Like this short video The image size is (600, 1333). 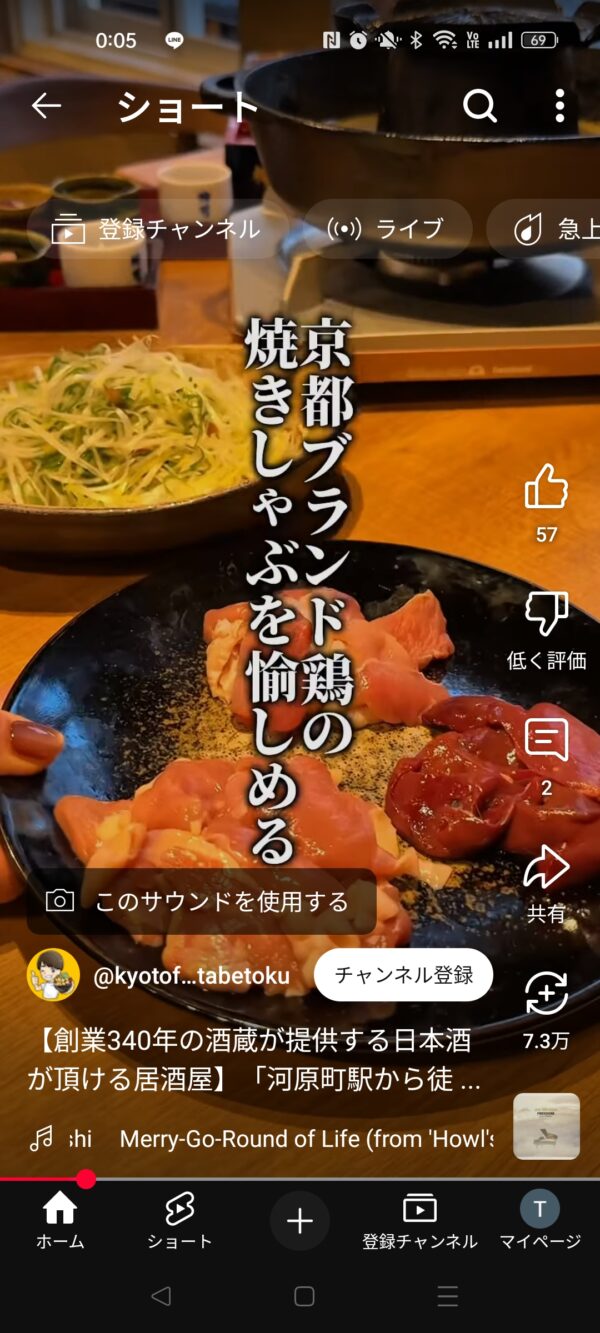[x=546, y=490]
